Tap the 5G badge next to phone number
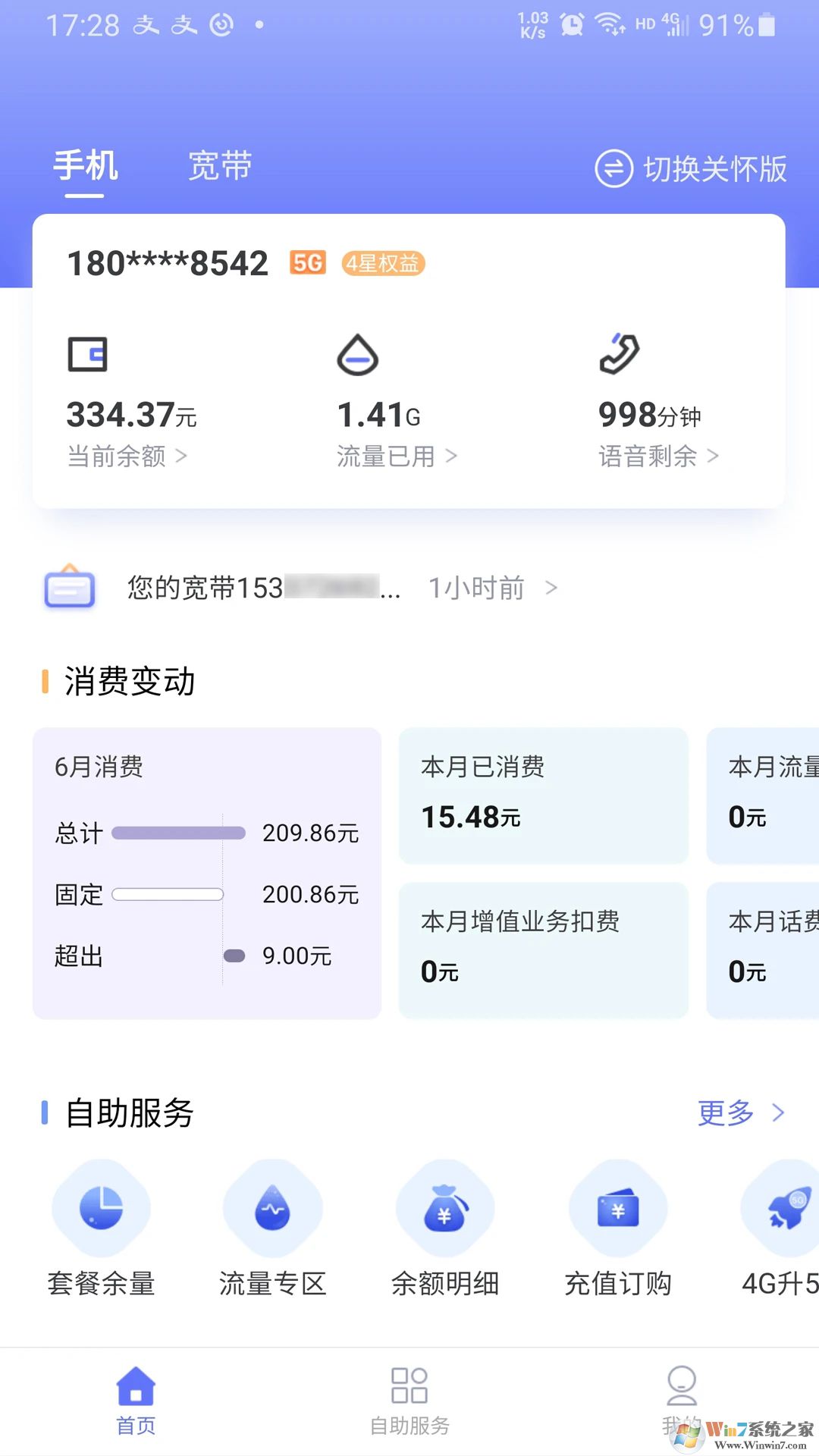819x1456 pixels. coord(307,263)
